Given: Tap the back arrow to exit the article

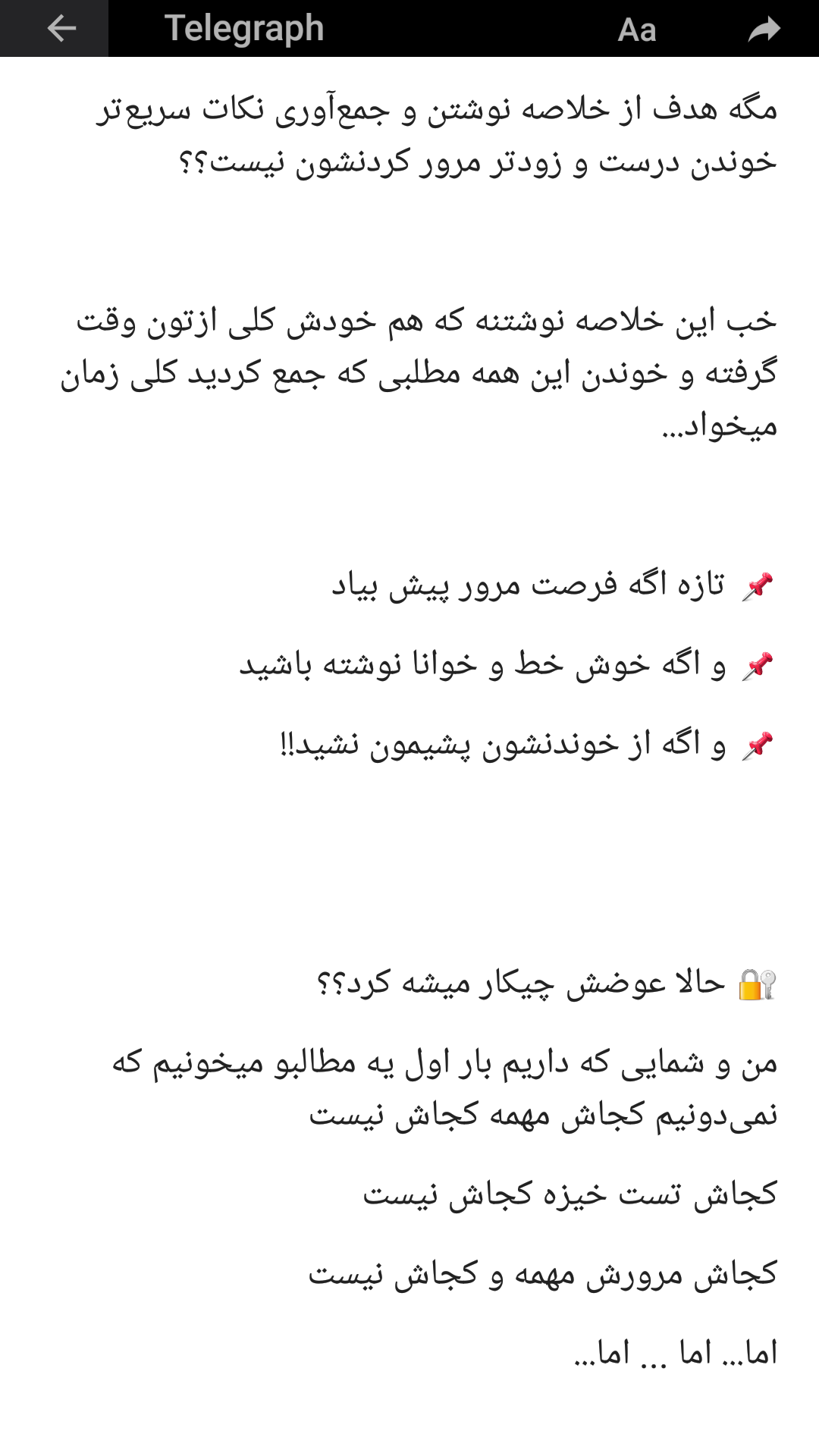Looking at the screenshot, I should click(59, 29).
